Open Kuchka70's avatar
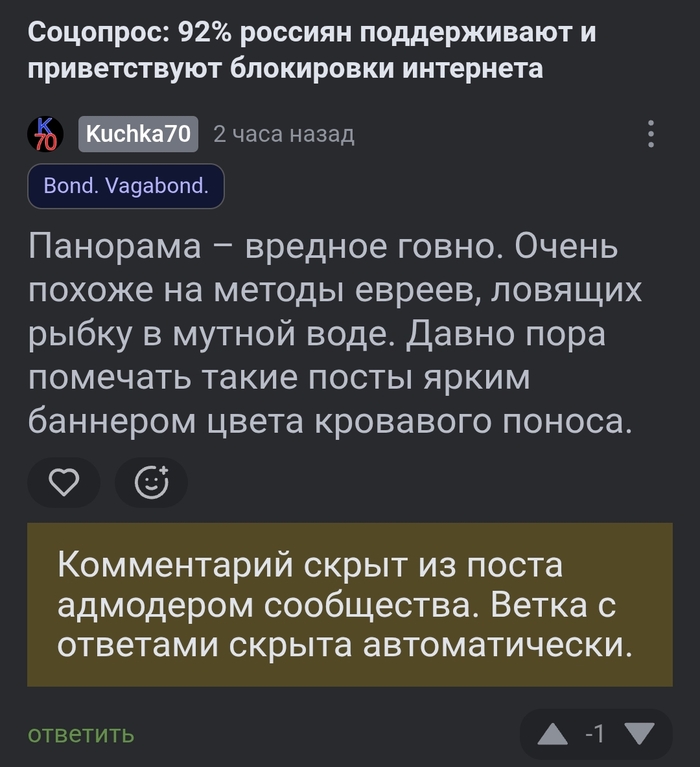The width and height of the screenshot is (700, 767). tap(45, 134)
